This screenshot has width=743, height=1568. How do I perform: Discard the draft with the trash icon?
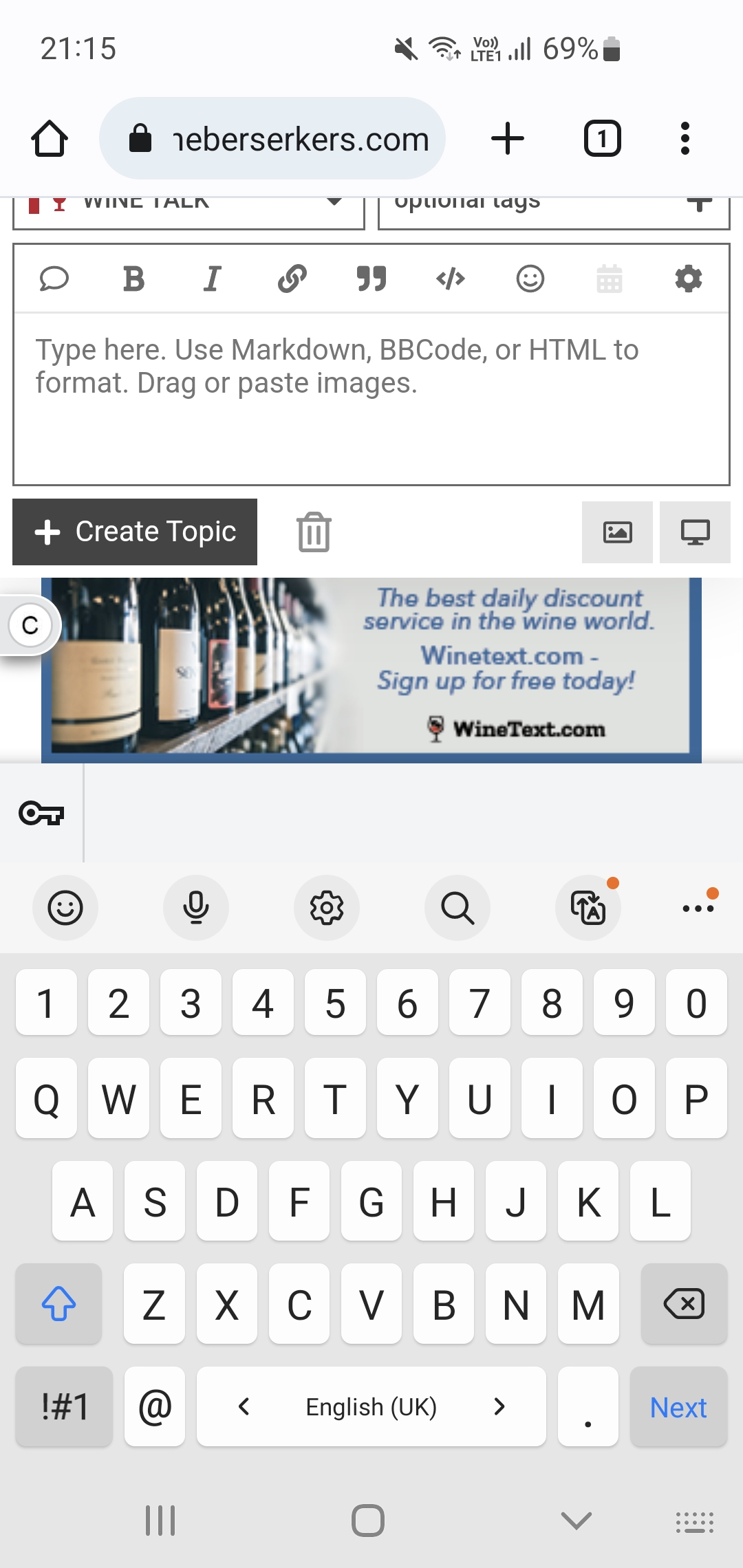[x=314, y=532]
